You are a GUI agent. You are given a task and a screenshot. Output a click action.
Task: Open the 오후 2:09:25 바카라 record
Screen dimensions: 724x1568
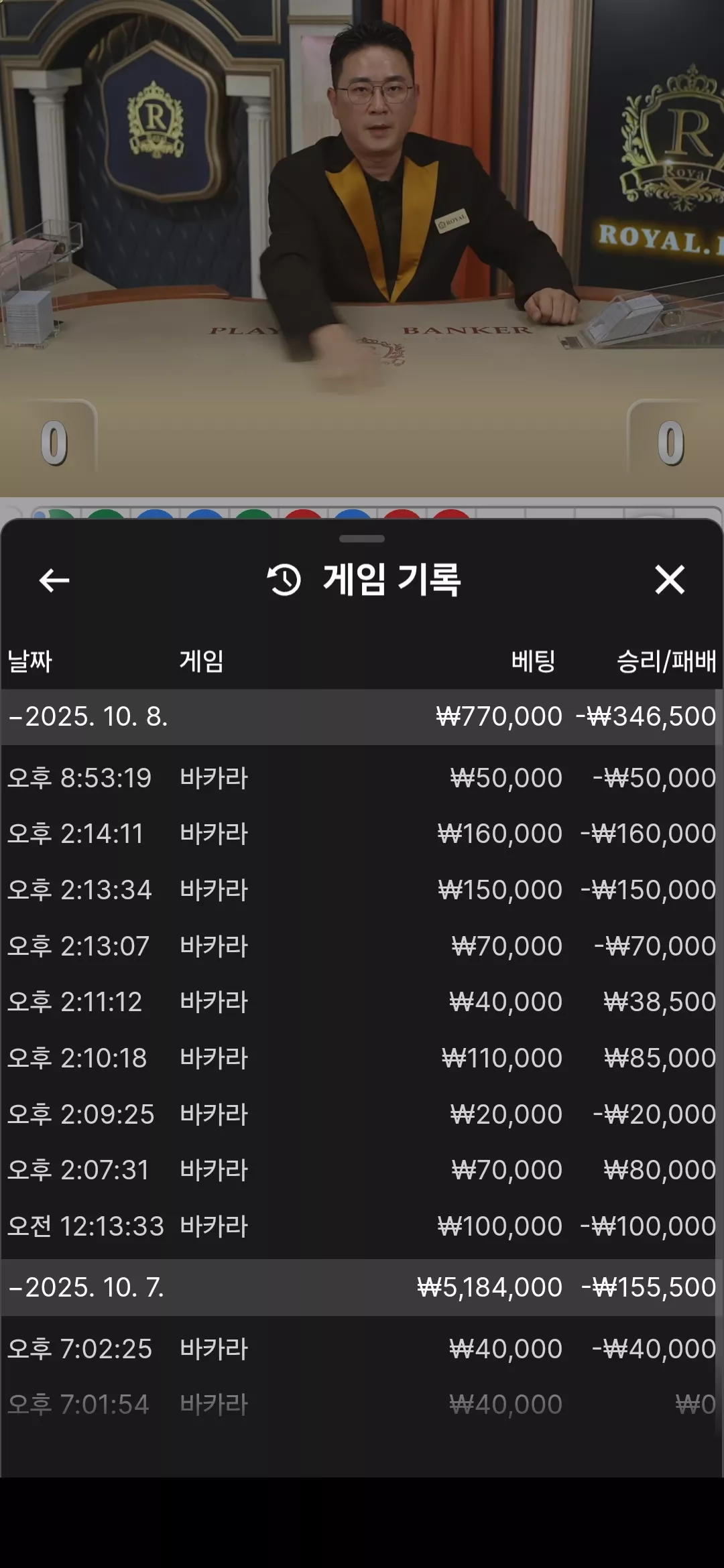(362, 1114)
